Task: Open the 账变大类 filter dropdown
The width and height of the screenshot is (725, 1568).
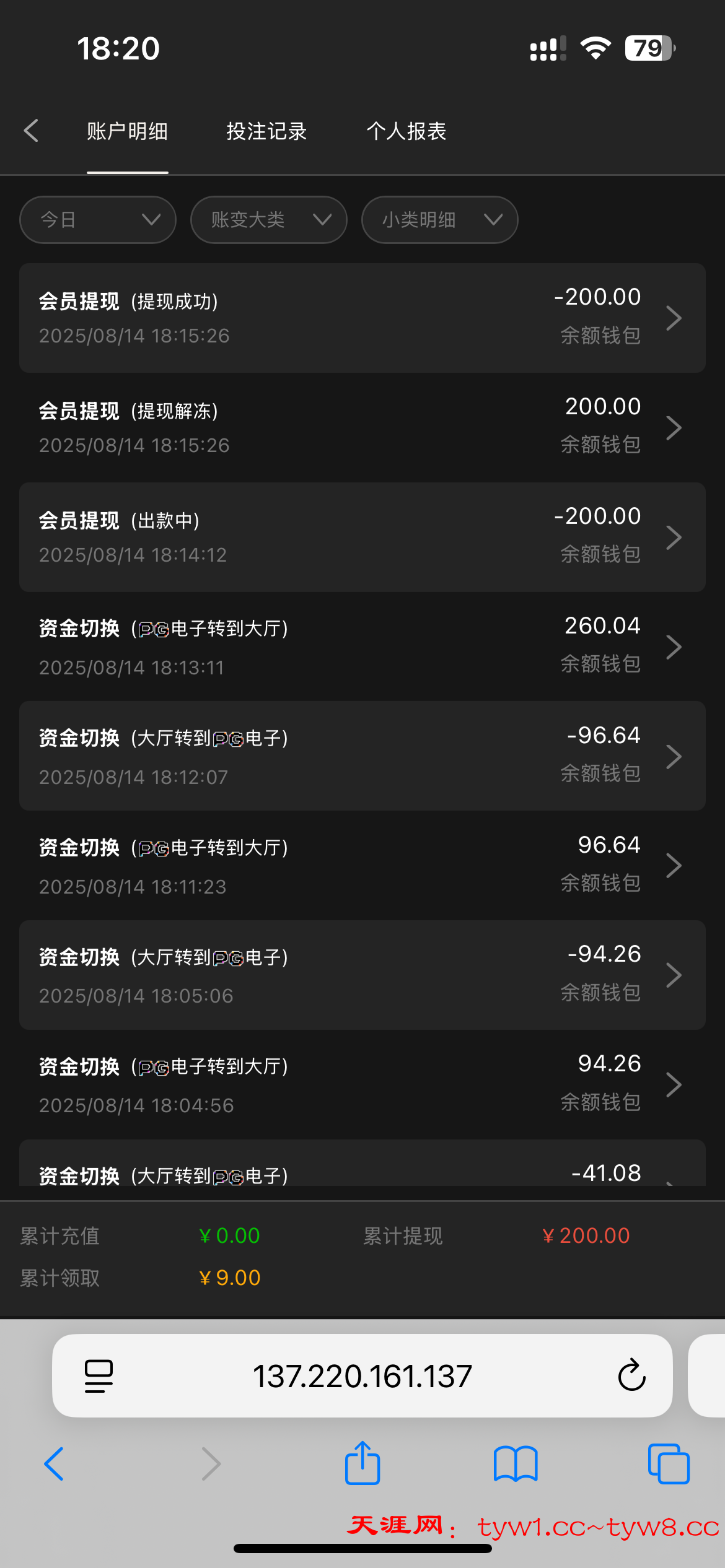Action: (268, 220)
